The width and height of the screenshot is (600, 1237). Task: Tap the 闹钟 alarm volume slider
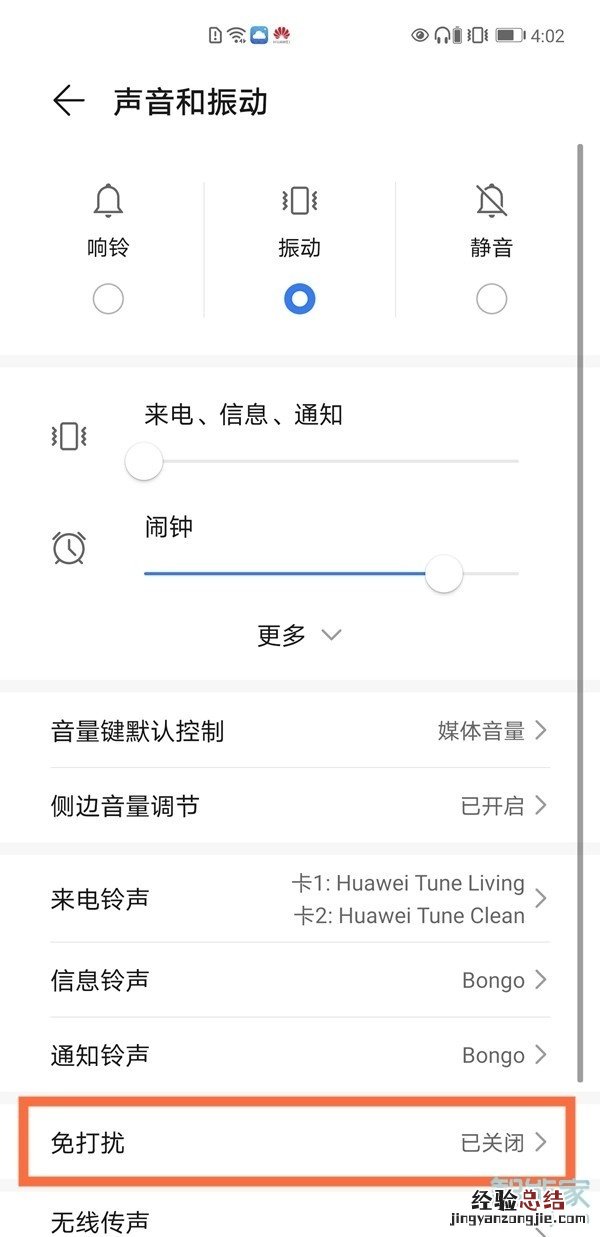tap(330, 574)
